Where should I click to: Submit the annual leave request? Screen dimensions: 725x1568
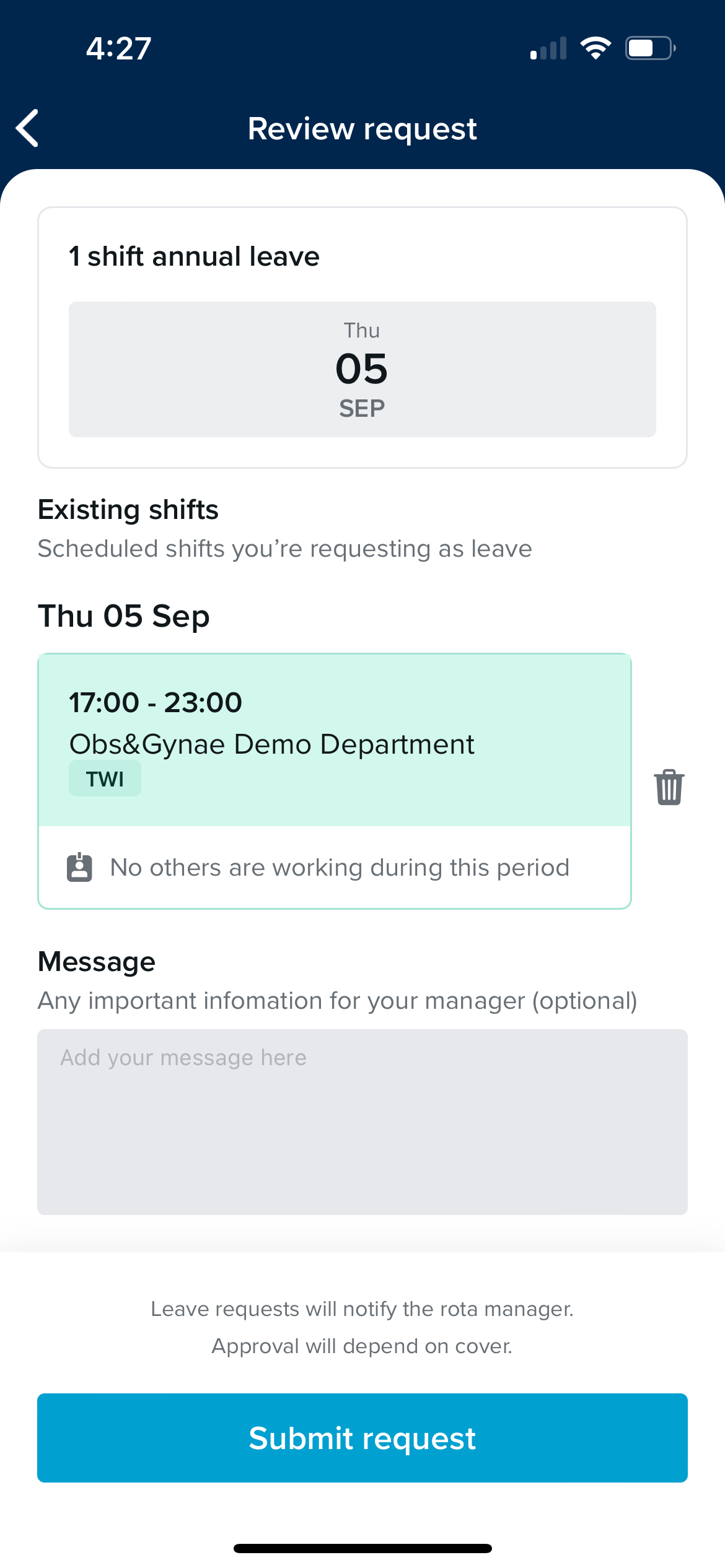(x=362, y=1437)
